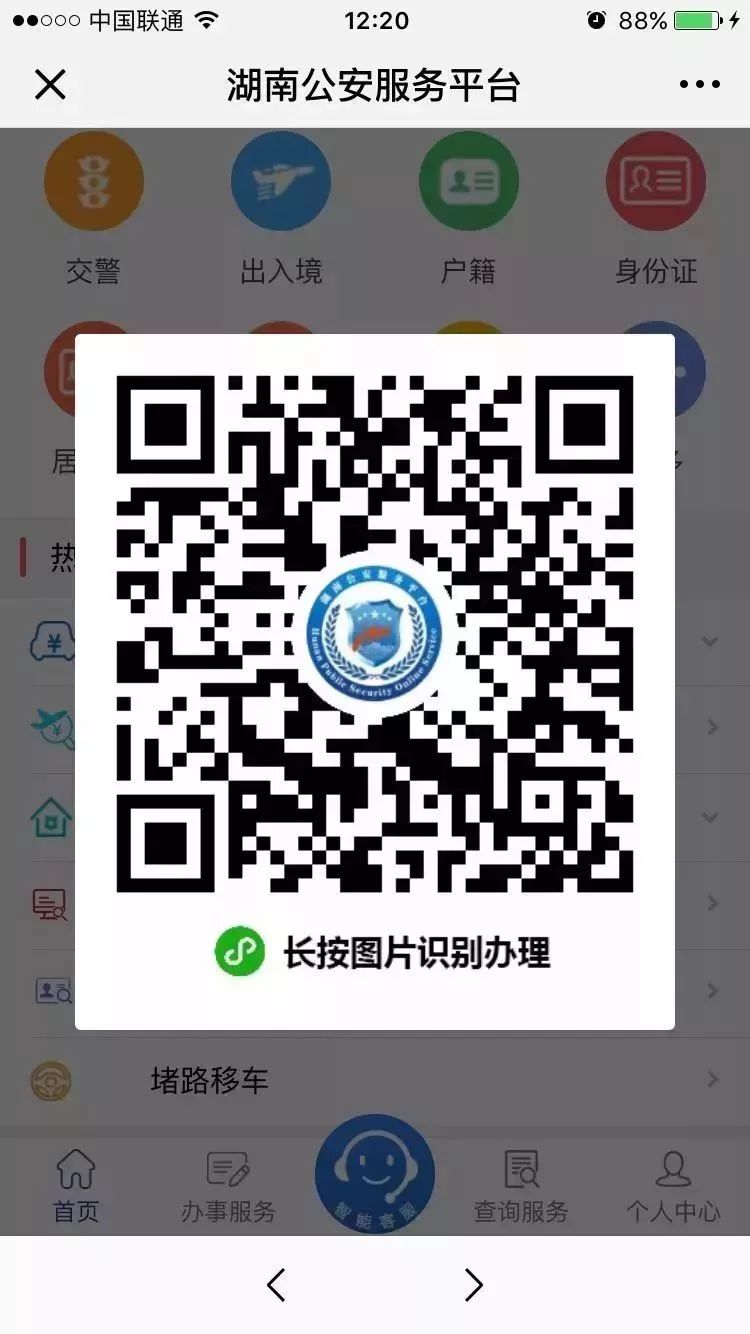Open the three-dot overflow menu
750x1334 pixels.
coord(699,85)
